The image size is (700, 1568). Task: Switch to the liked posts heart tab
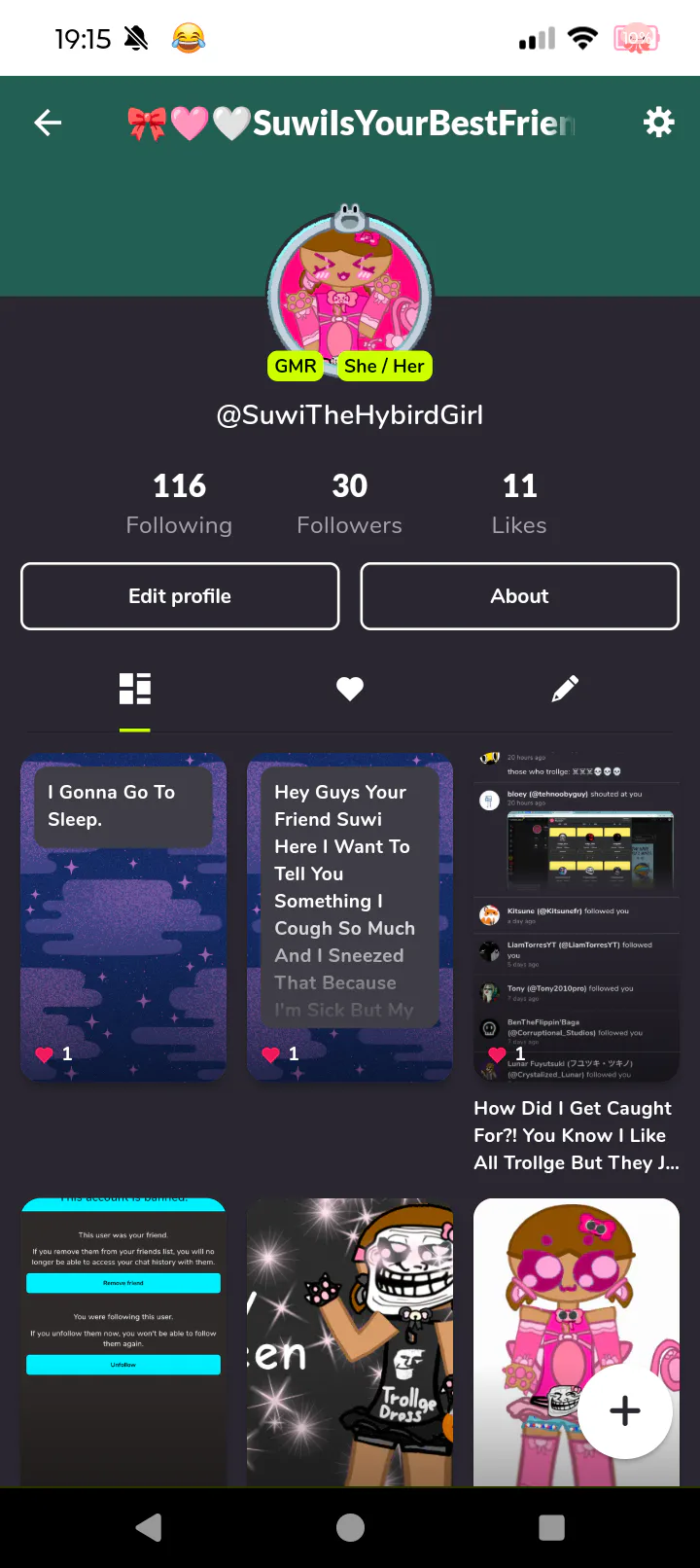click(x=350, y=689)
